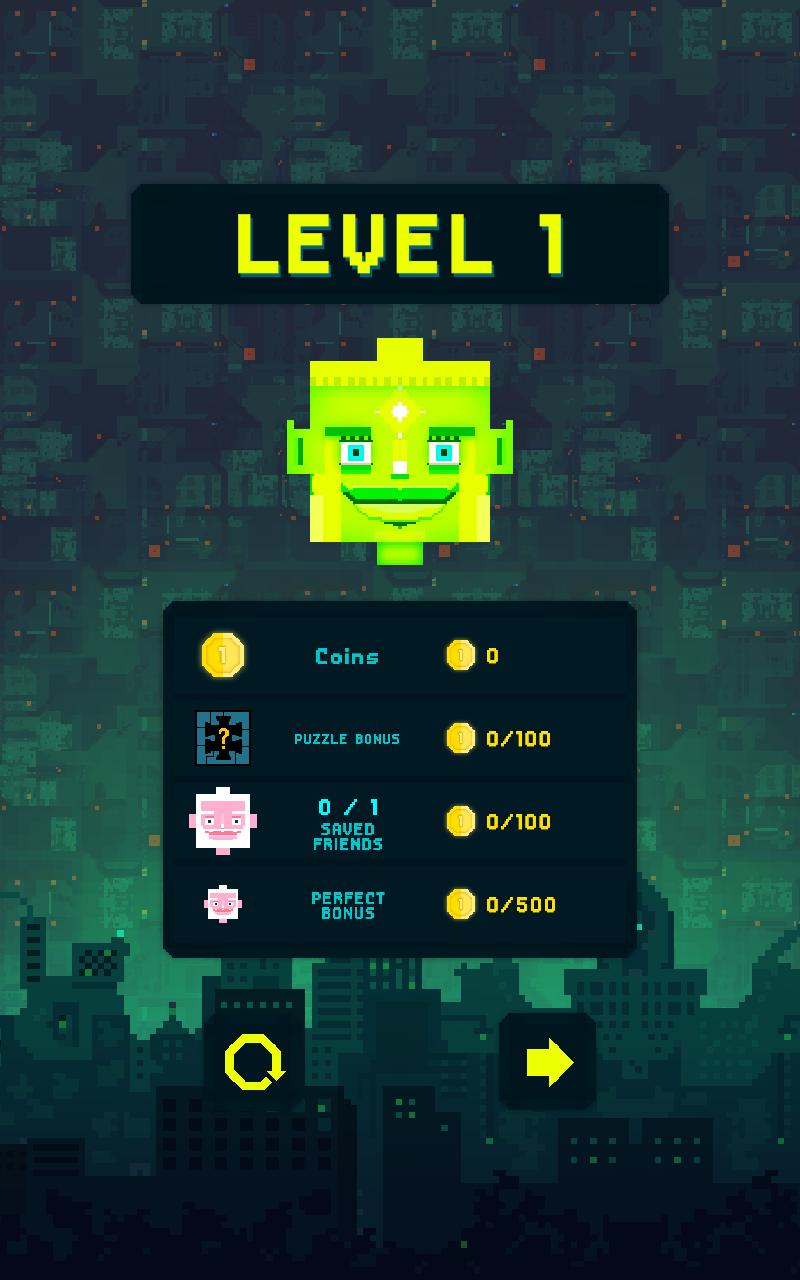The height and width of the screenshot is (1280, 800).
Task: Replay the level with the circular arrow
Action: click(x=254, y=1062)
